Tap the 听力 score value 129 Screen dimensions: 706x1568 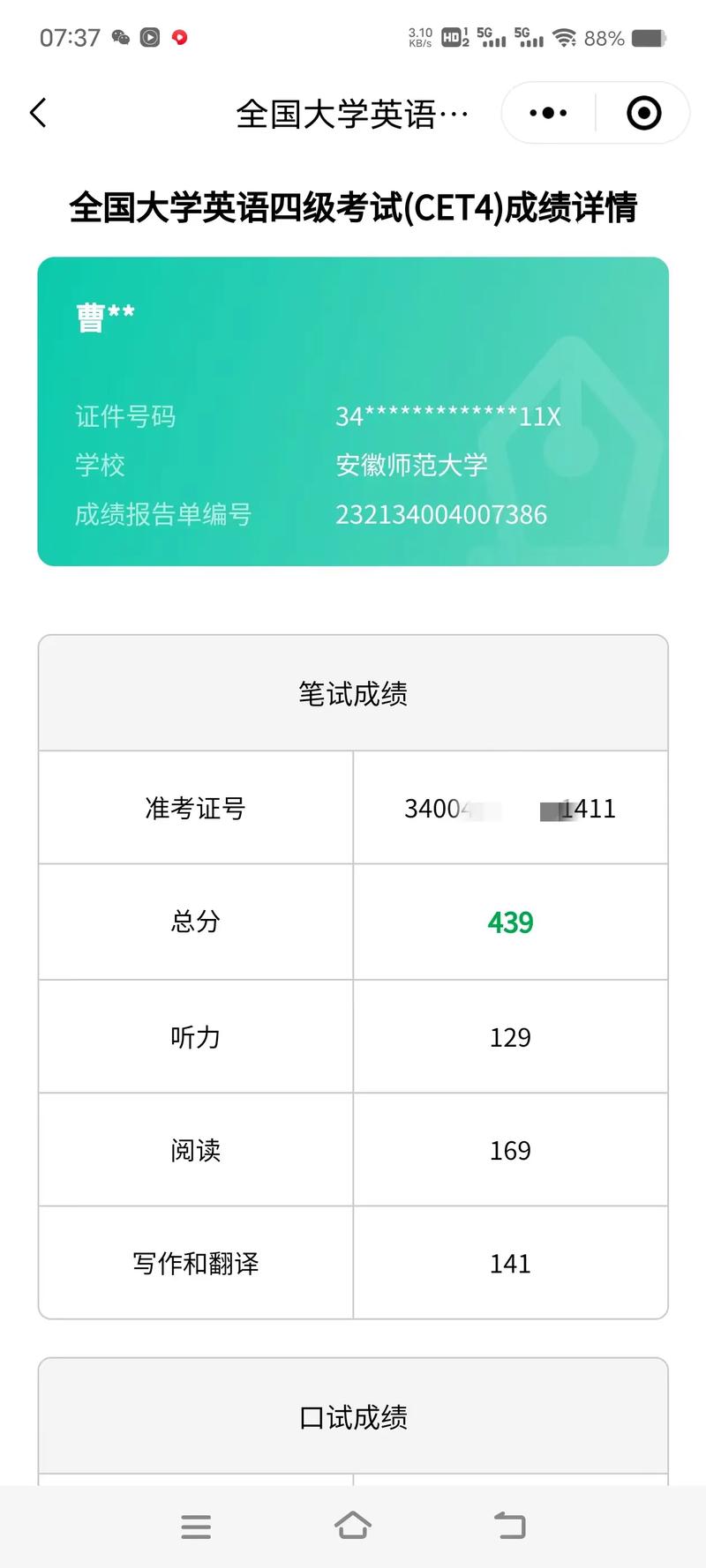[510, 1037]
